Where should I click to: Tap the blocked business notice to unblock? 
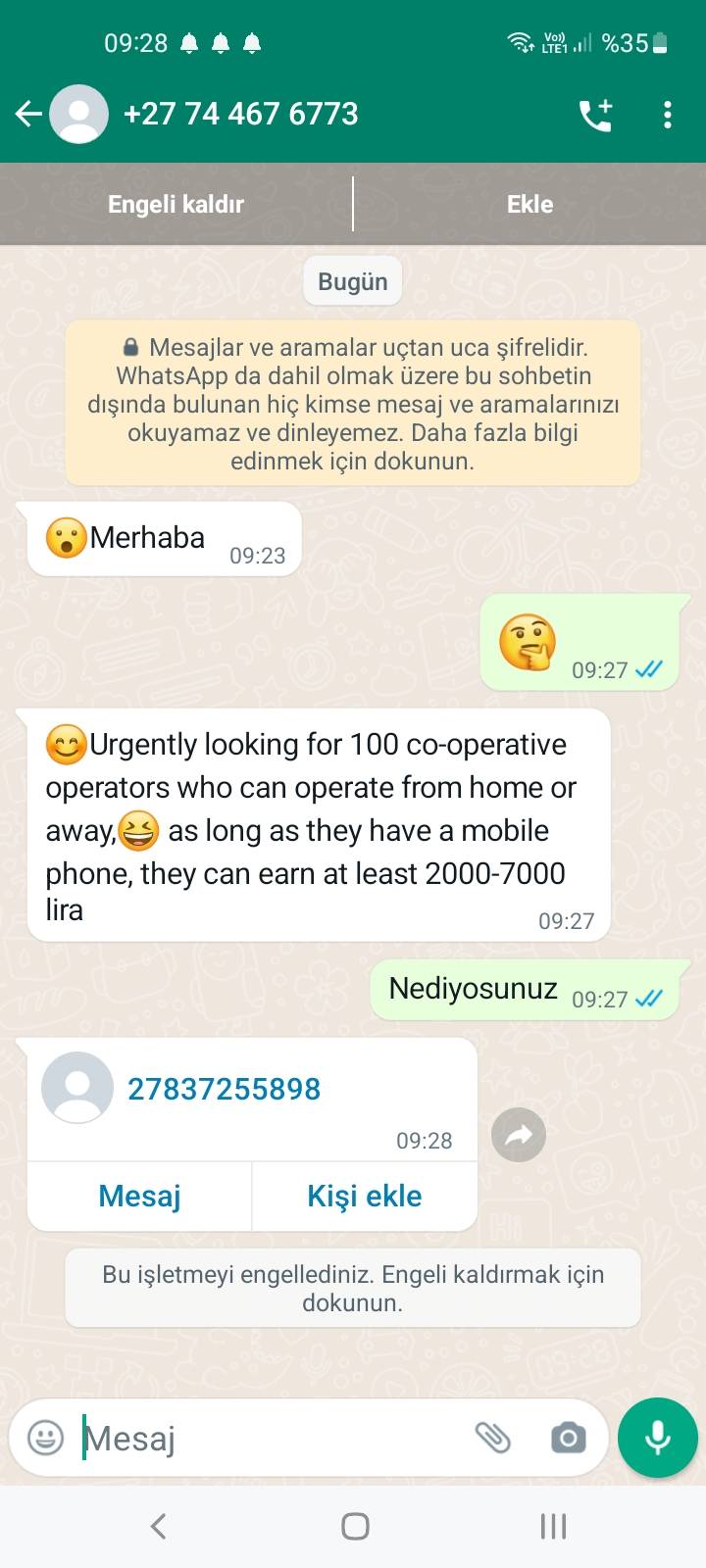point(353,1288)
